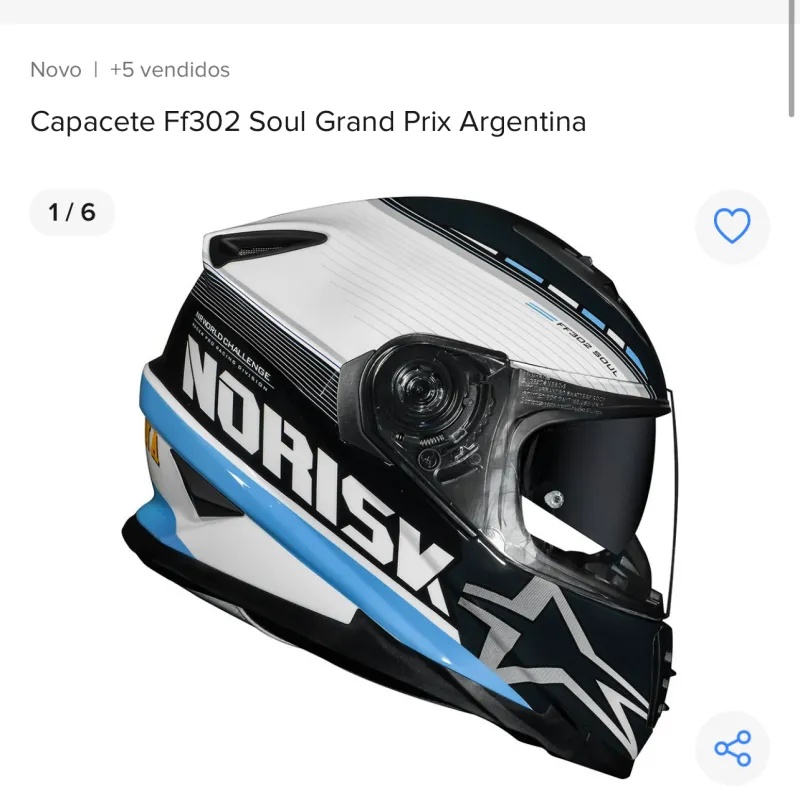Share this product listing
The image size is (800, 800).
(732, 748)
